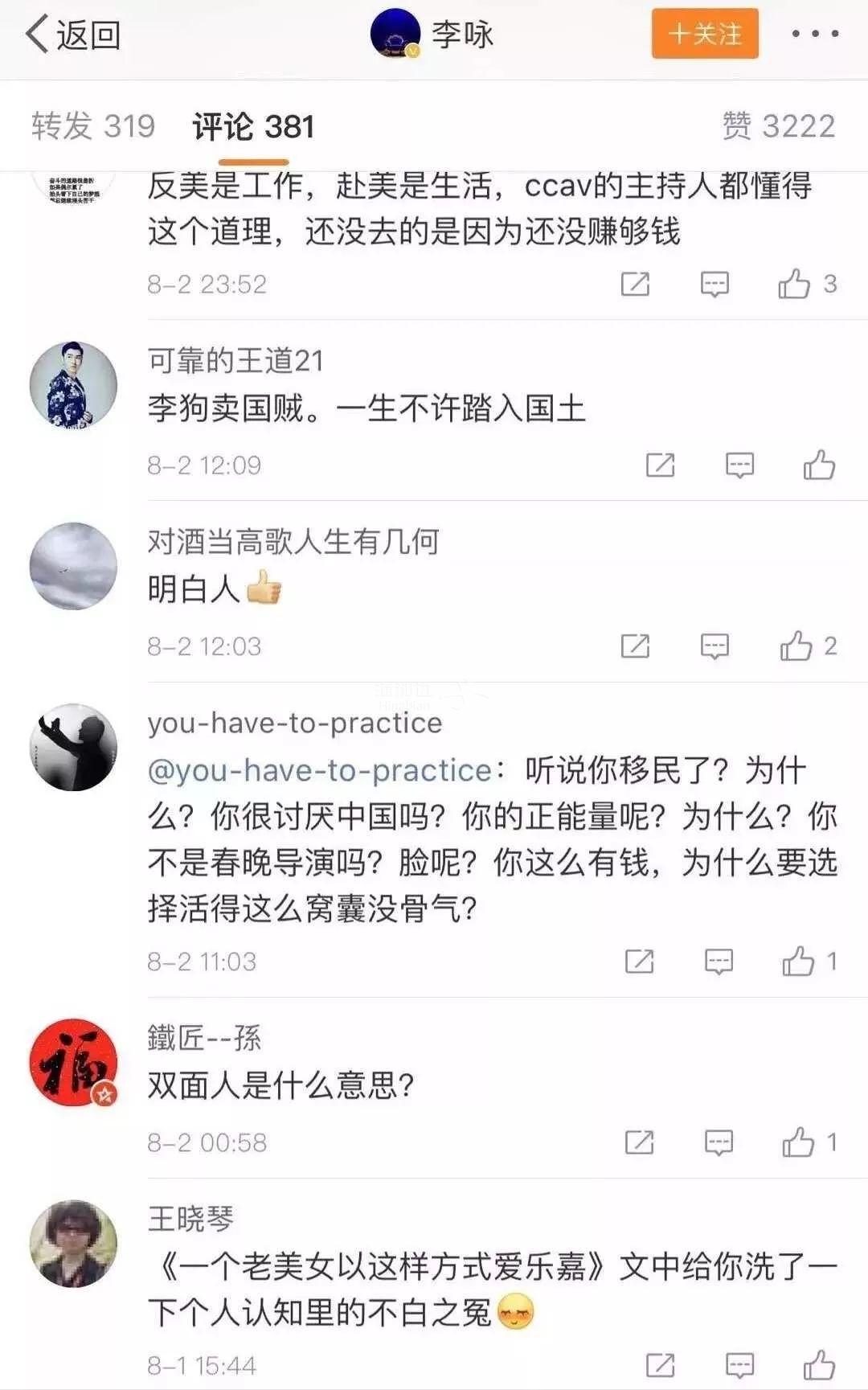Repost comment from 对酒当高歌人生有几何
This screenshot has width=868, height=1390.
[x=635, y=646]
